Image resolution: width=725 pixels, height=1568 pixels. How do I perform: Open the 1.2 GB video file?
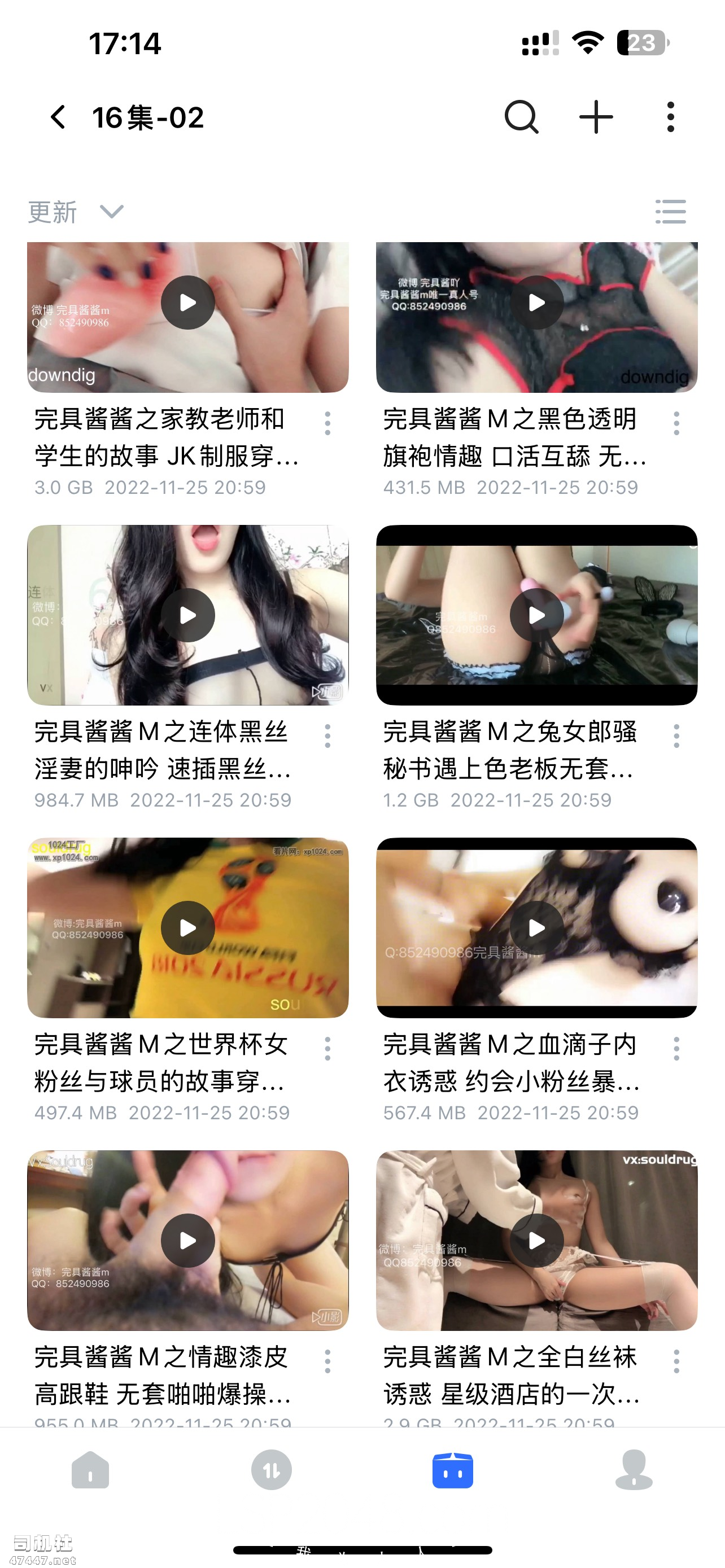(536, 615)
